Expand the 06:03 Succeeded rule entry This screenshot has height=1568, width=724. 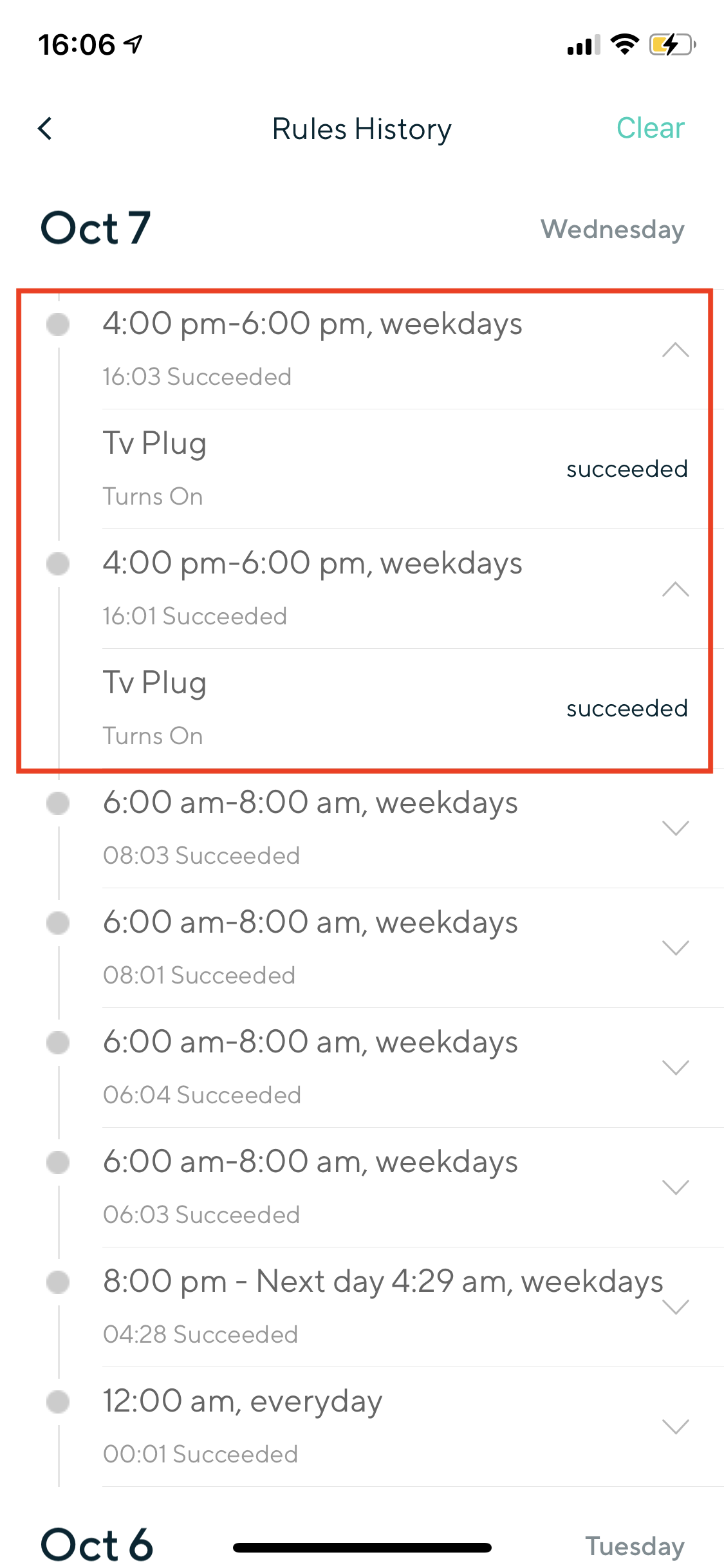(x=676, y=1188)
